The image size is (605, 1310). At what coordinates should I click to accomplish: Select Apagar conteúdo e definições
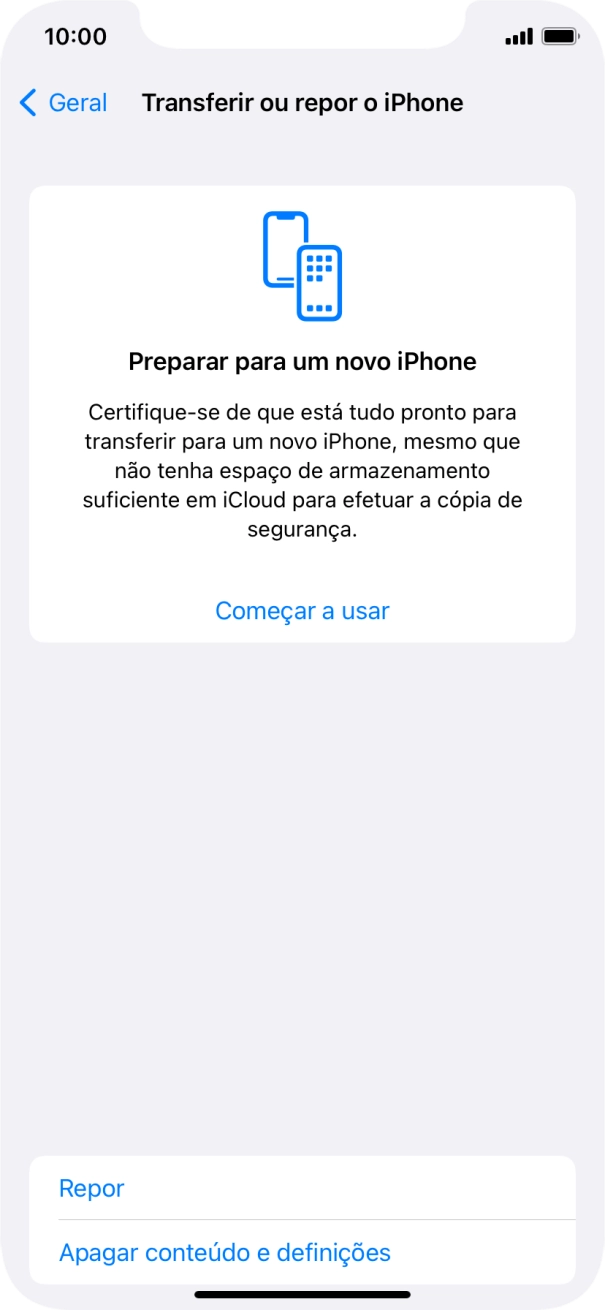click(225, 1252)
